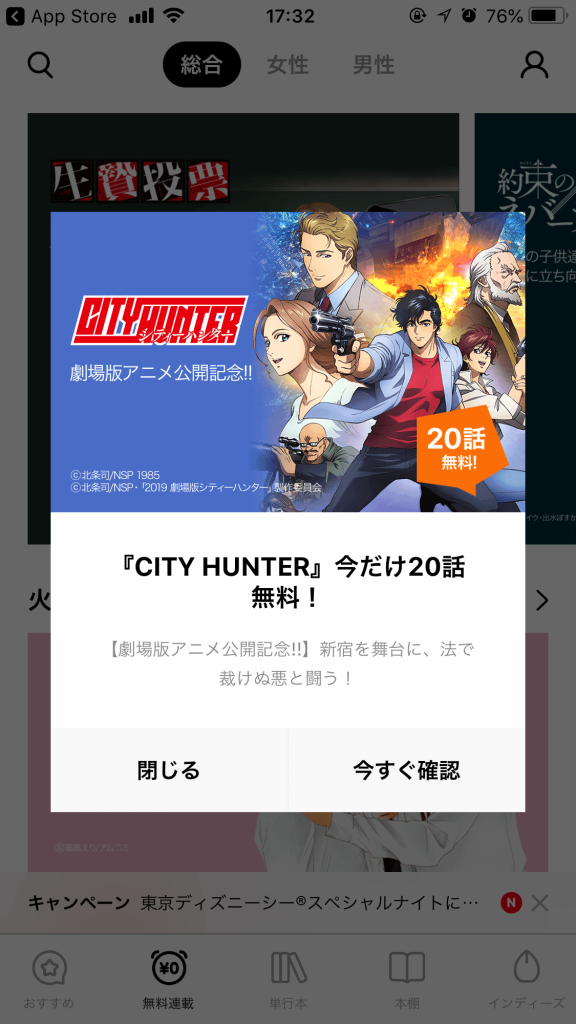Switch to the インディーズ tab
The image size is (576, 1024).
pyautogui.click(x=526, y=979)
